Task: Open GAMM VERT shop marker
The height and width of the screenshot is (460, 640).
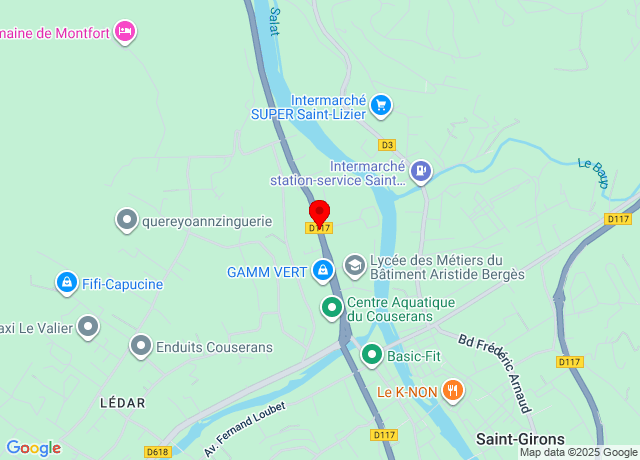Action: point(323,270)
